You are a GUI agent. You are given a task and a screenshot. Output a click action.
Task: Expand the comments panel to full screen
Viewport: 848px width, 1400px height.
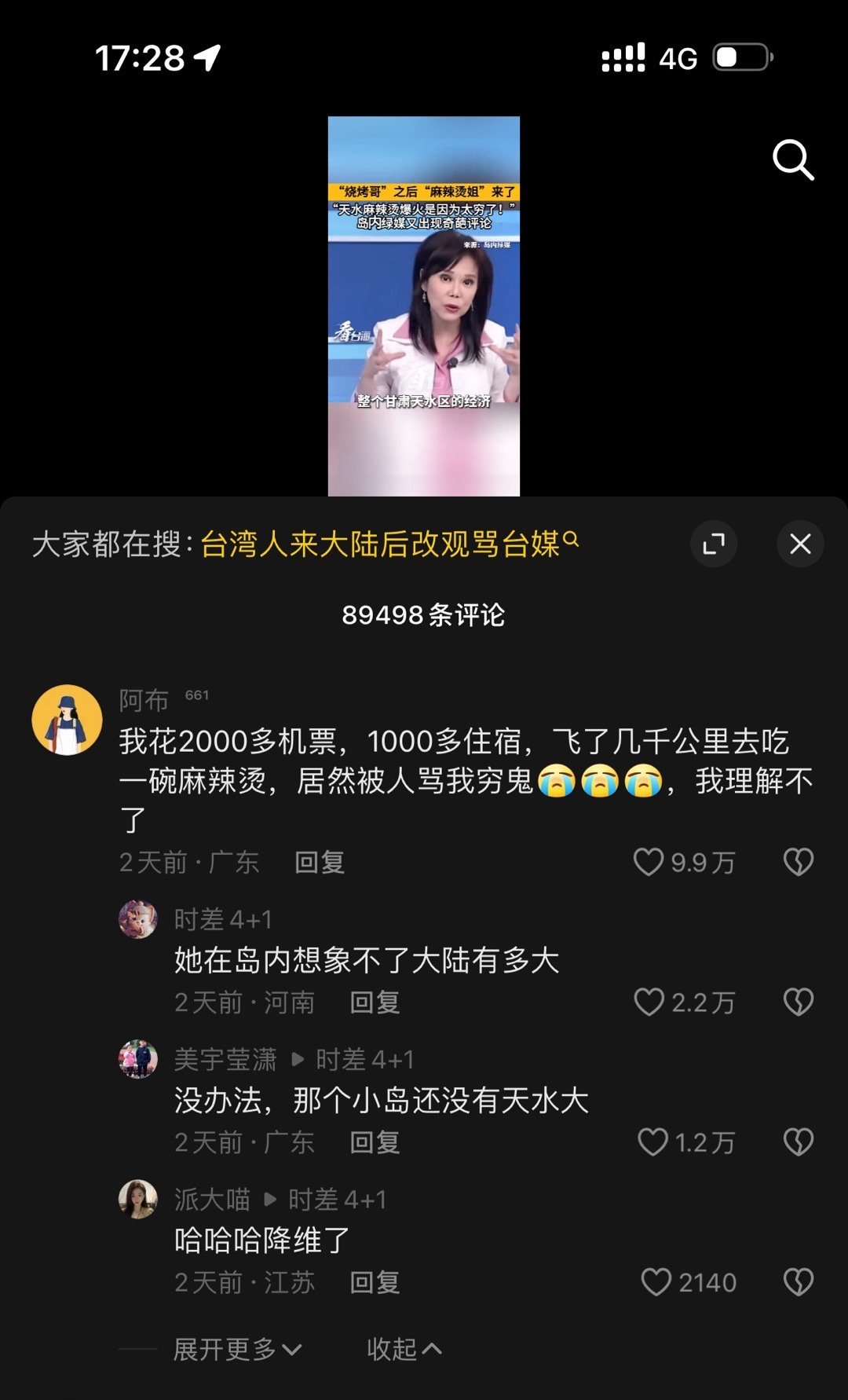(713, 544)
